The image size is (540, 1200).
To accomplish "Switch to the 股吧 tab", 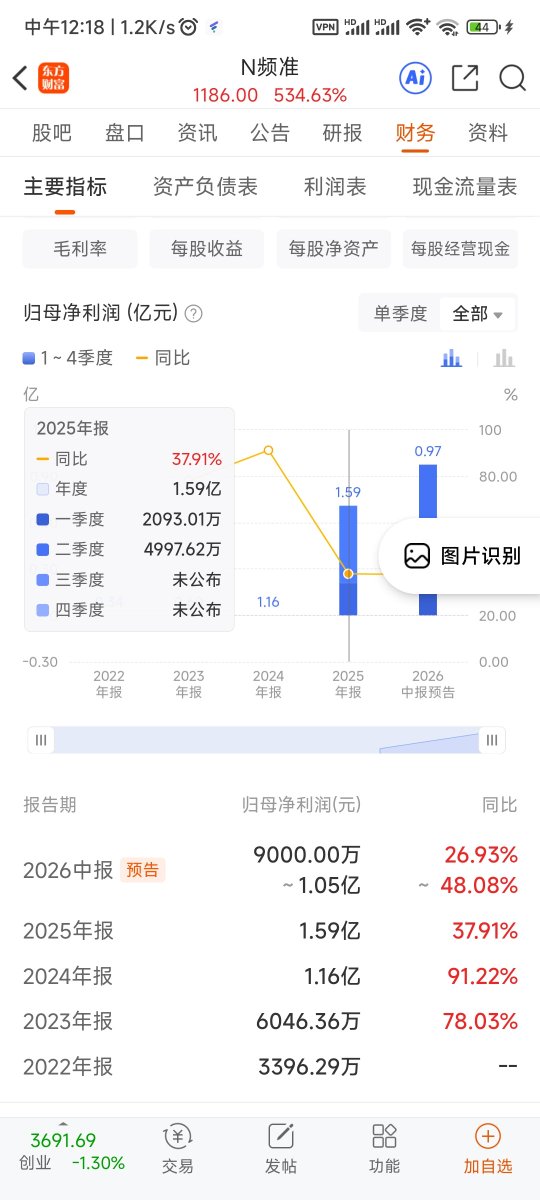I will point(51,133).
